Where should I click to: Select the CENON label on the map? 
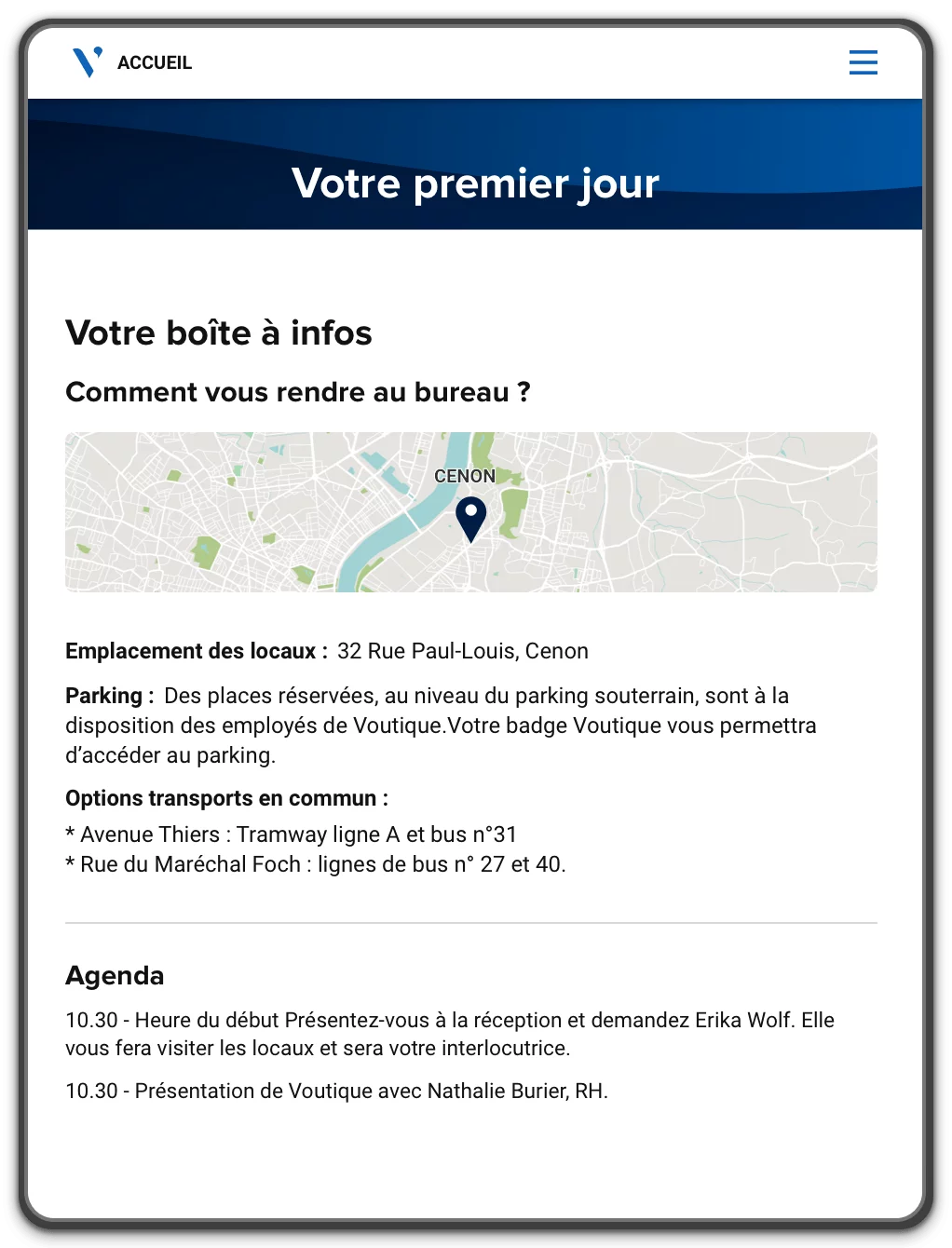click(464, 475)
